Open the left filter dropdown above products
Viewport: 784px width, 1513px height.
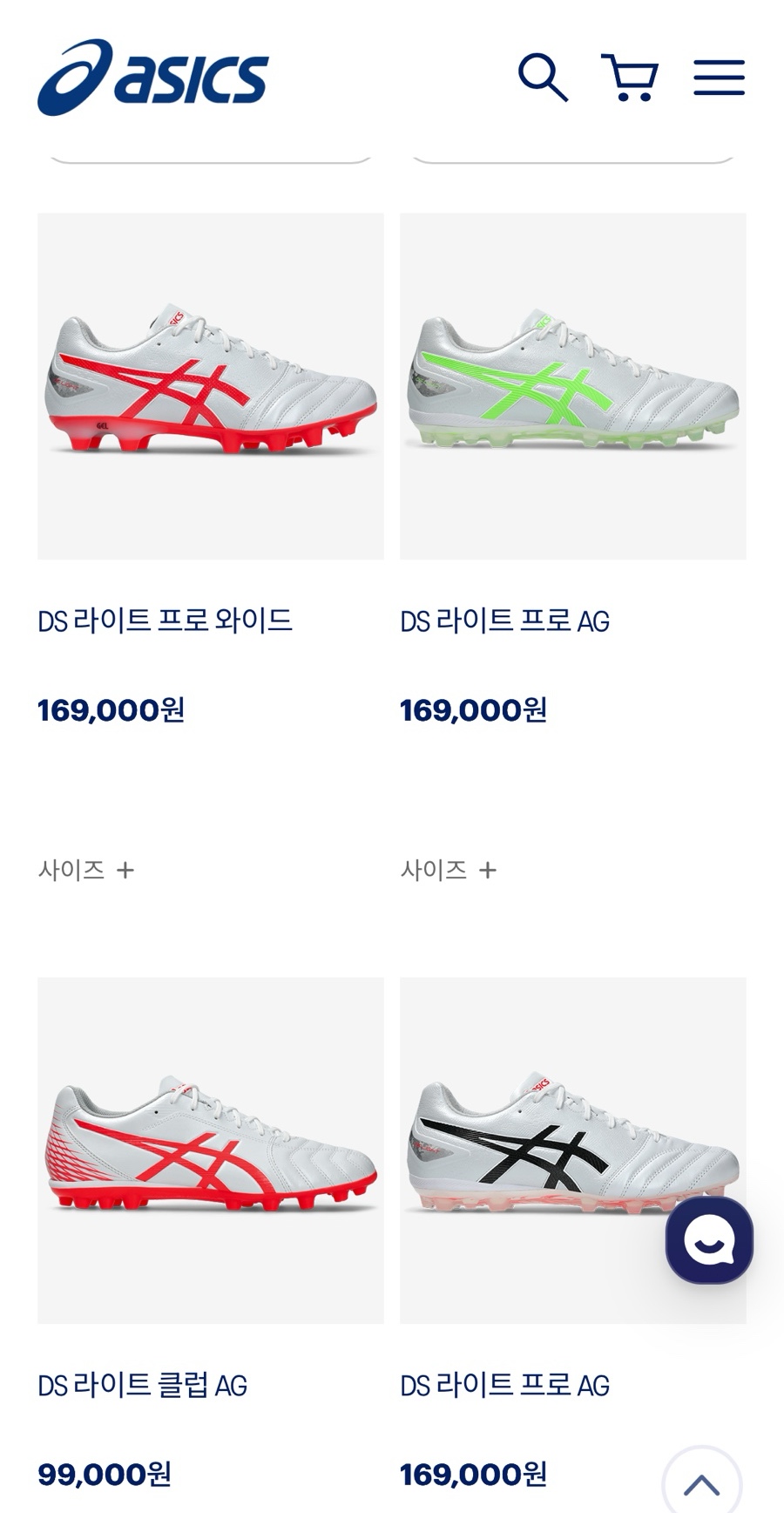coord(211,150)
